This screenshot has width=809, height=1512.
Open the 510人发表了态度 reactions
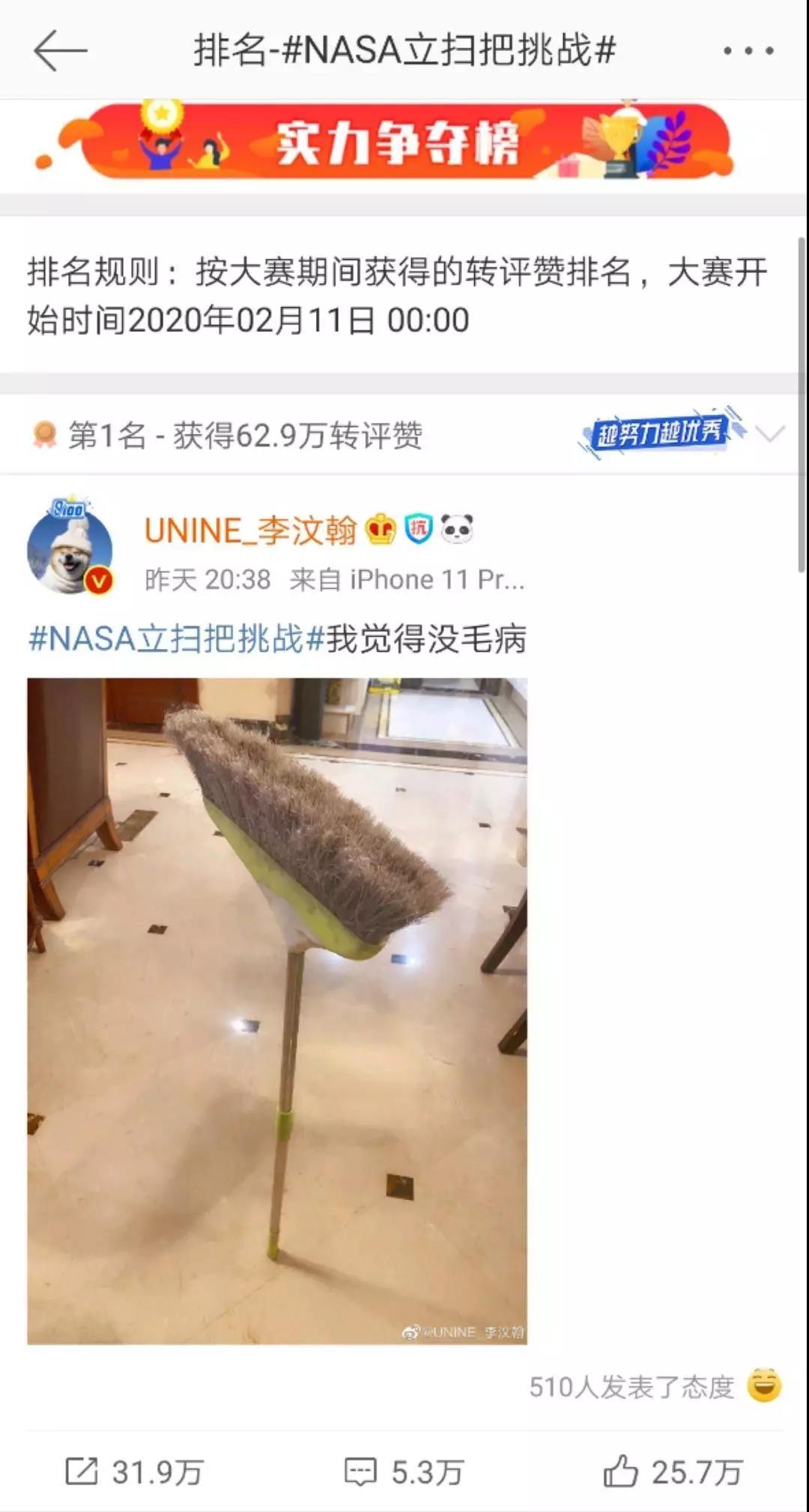(x=653, y=1387)
